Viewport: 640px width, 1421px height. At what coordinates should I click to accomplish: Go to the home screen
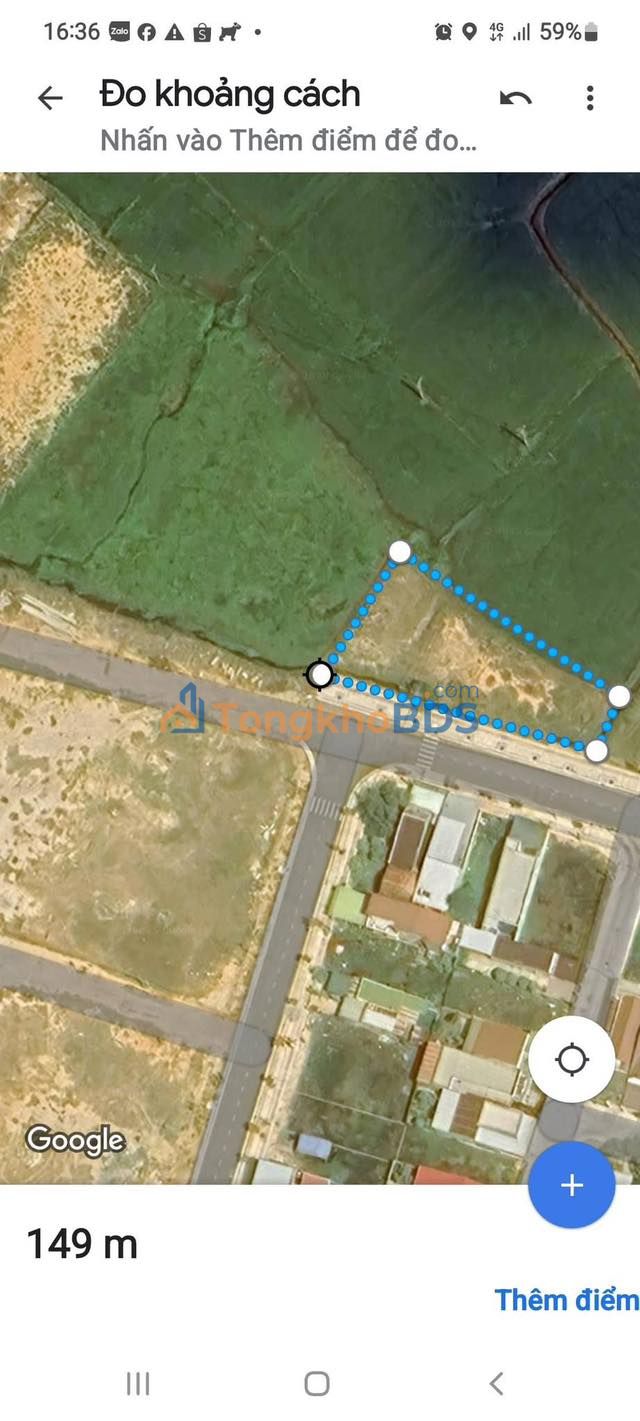pyautogui.click(x=317, y=1384)
